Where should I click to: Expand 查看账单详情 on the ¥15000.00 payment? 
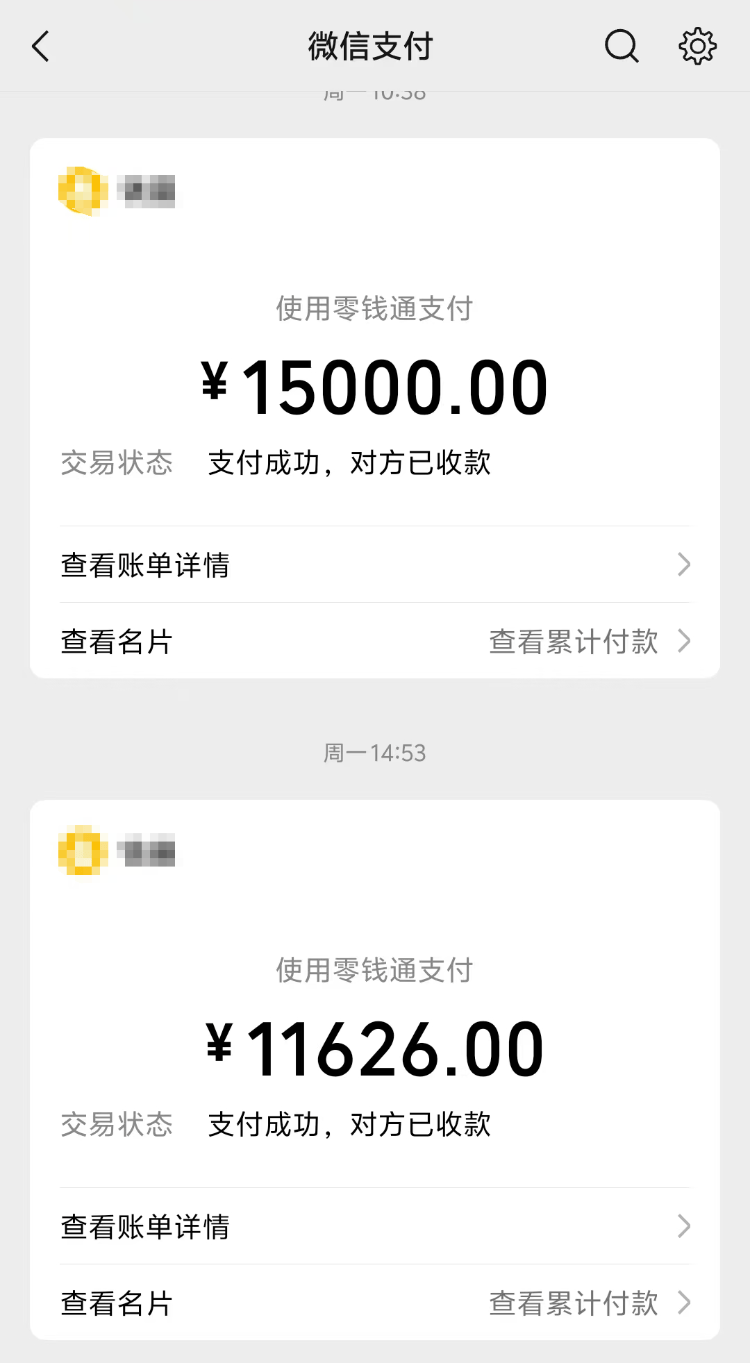click(145, 565)
